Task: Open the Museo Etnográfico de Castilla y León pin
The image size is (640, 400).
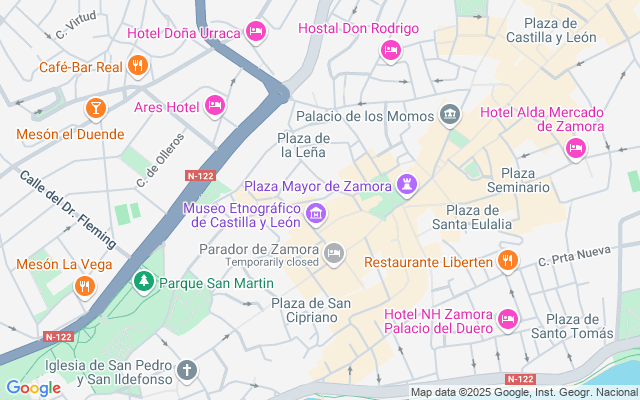Action: pyautogui.click(x=316, y=212)
